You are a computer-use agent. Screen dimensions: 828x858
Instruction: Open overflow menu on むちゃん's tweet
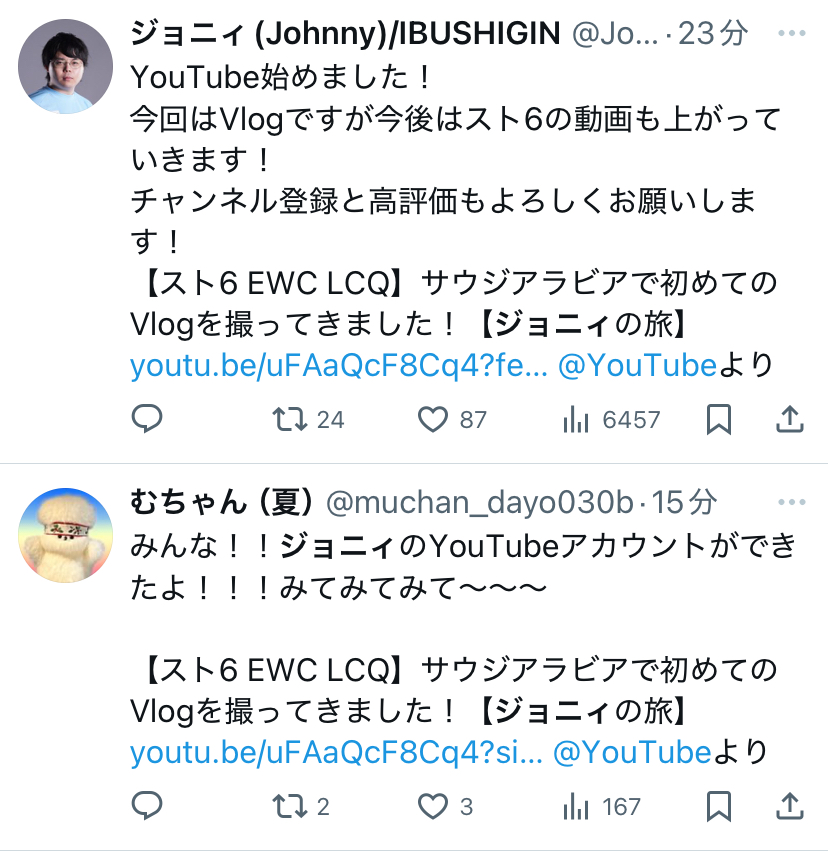pyautogui.click(x=791, y=501)
